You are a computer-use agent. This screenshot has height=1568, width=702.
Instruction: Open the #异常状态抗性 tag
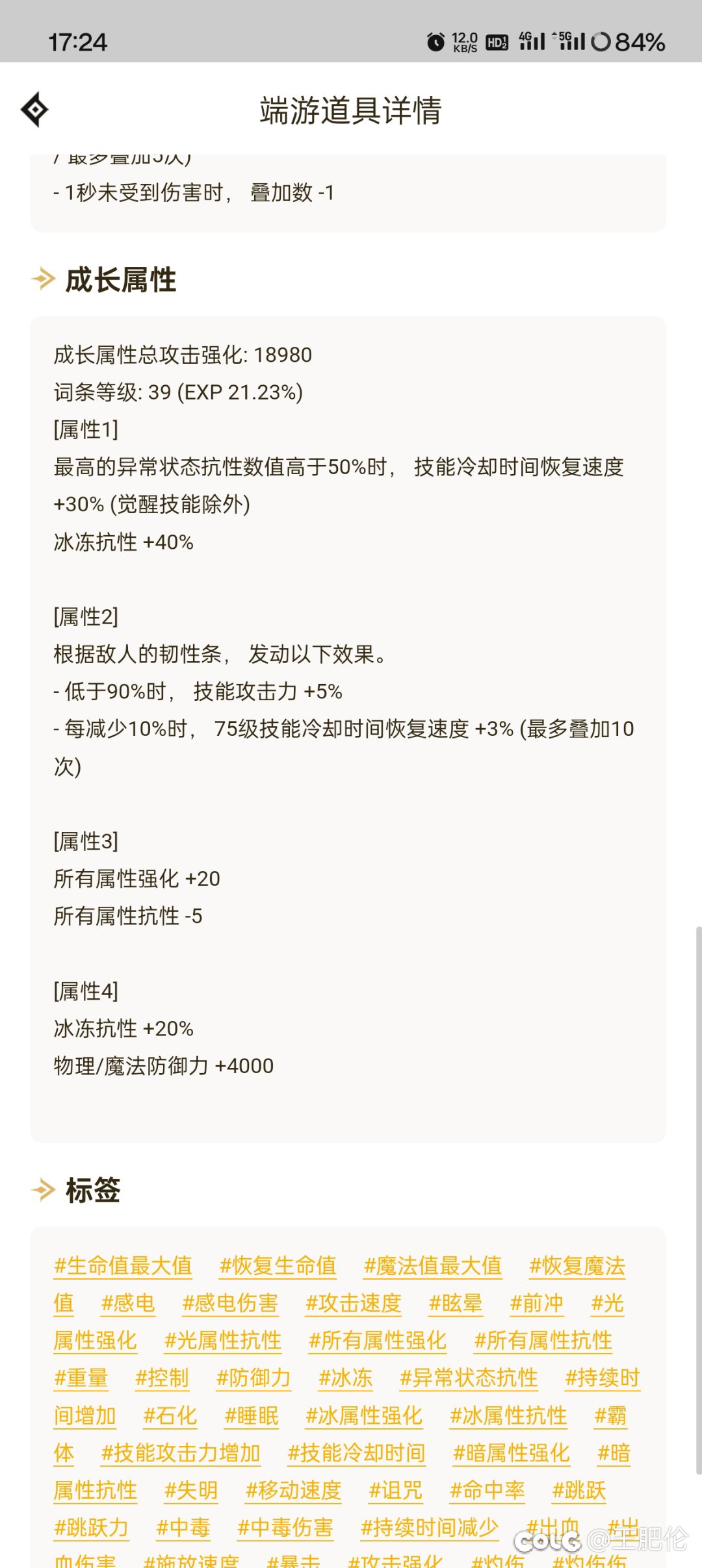point(469,1378)
